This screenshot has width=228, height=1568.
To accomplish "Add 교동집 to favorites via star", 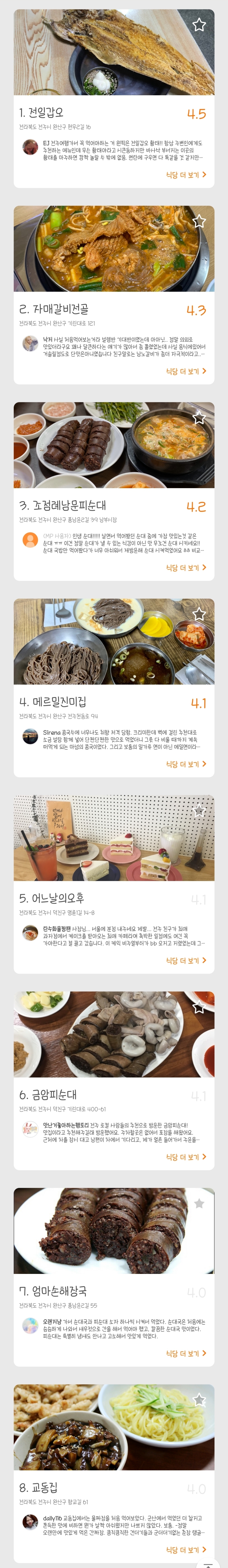I will (199, 1400).
